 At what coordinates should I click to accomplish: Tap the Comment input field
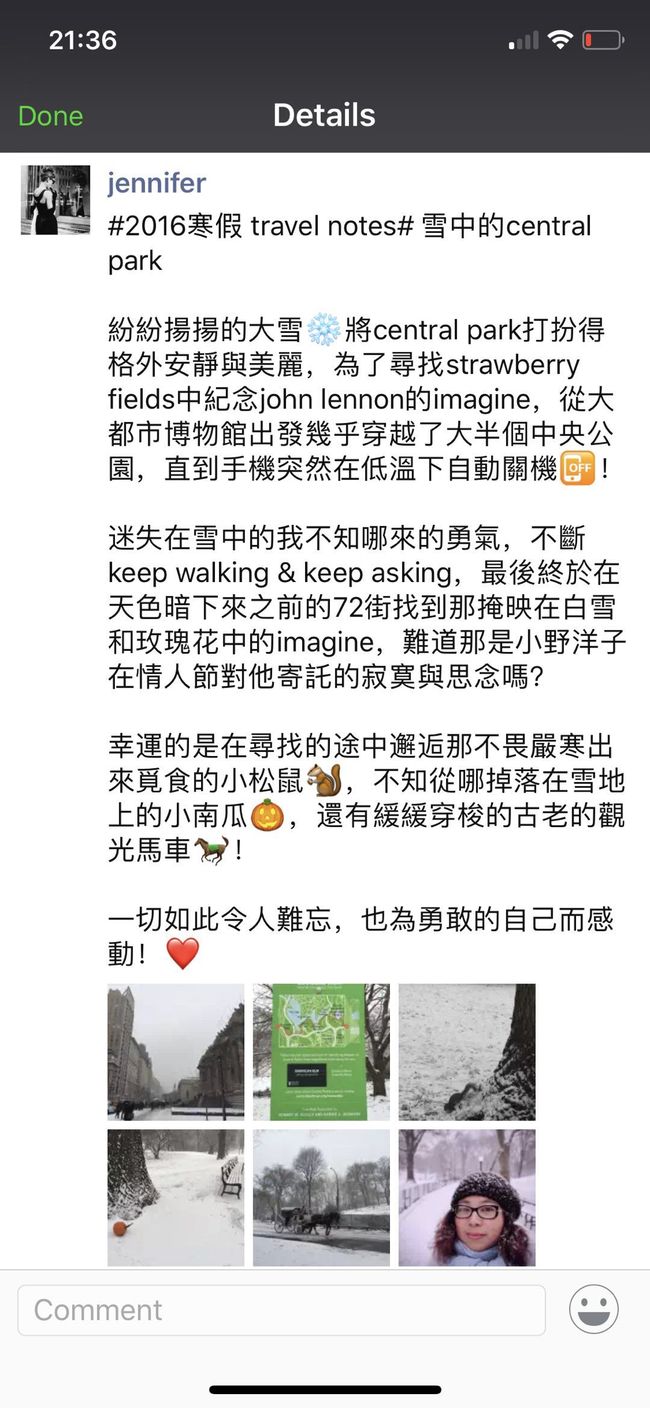281,1310
